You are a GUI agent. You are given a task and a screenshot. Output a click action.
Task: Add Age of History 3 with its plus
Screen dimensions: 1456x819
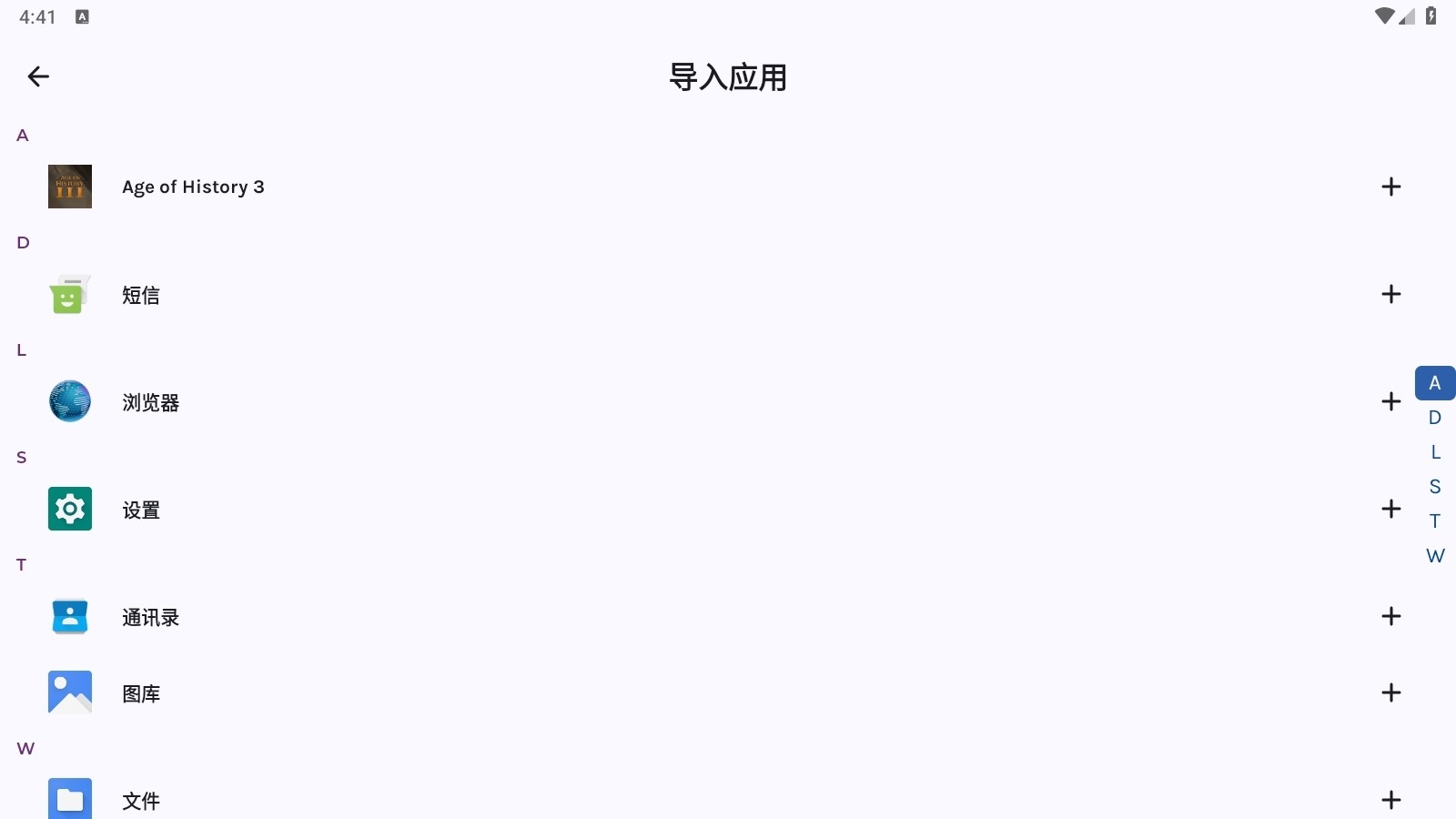pos(1390,187)
